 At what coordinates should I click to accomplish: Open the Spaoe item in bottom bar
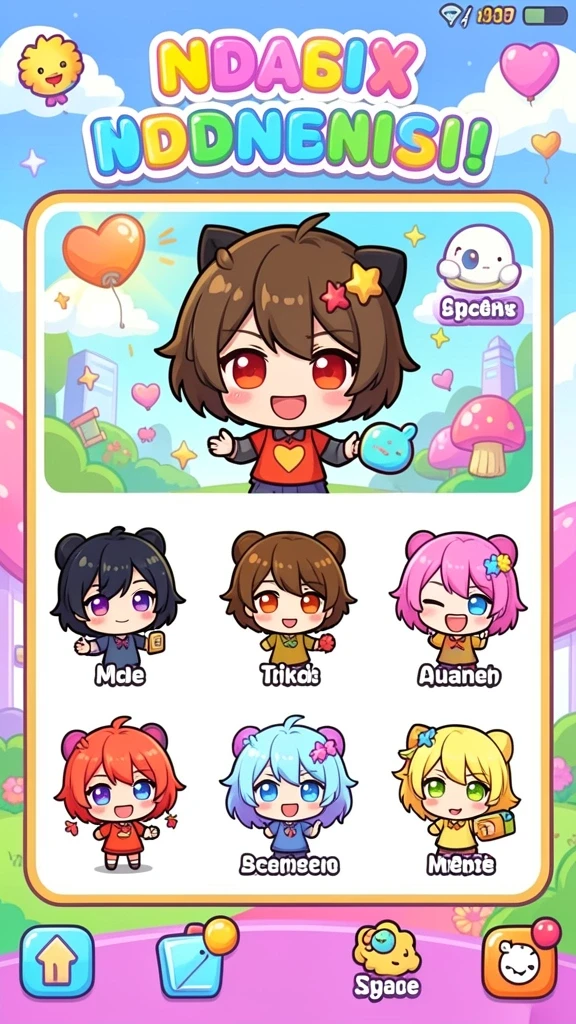386,960
